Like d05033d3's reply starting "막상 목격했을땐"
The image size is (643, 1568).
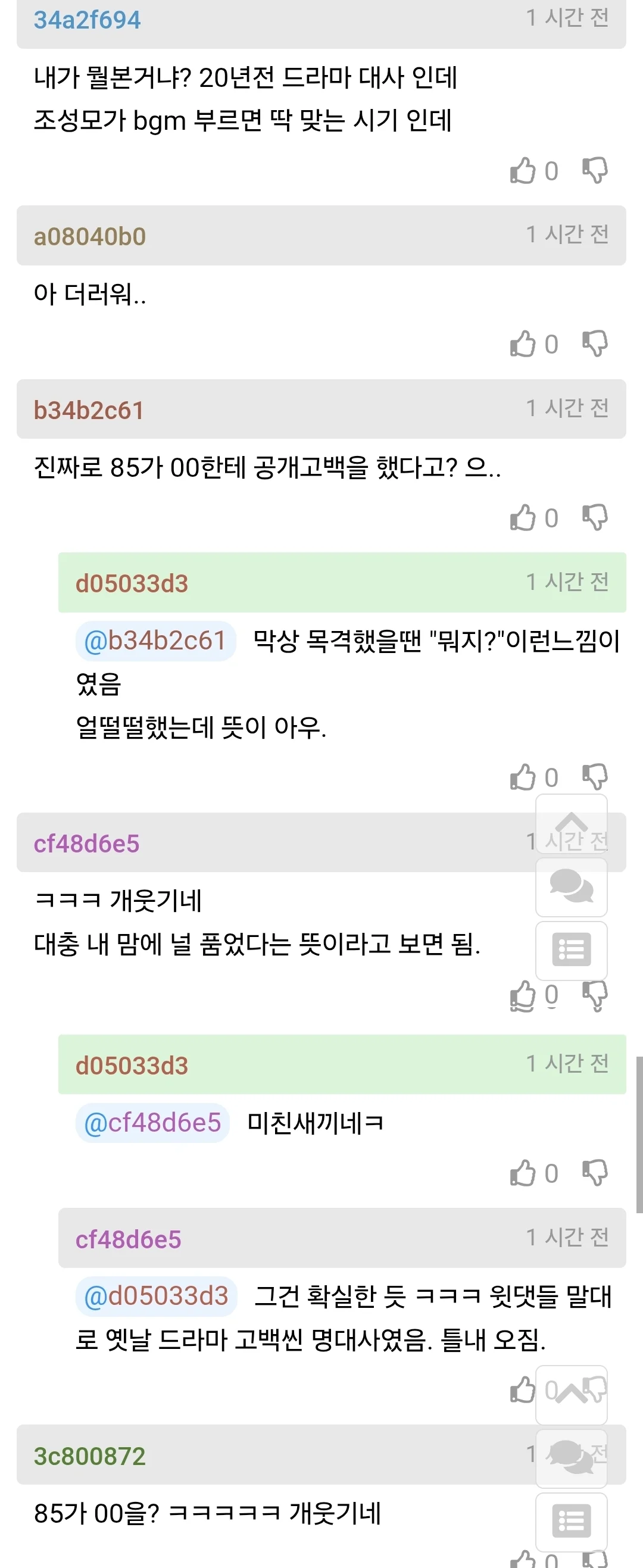click(523, 777)
